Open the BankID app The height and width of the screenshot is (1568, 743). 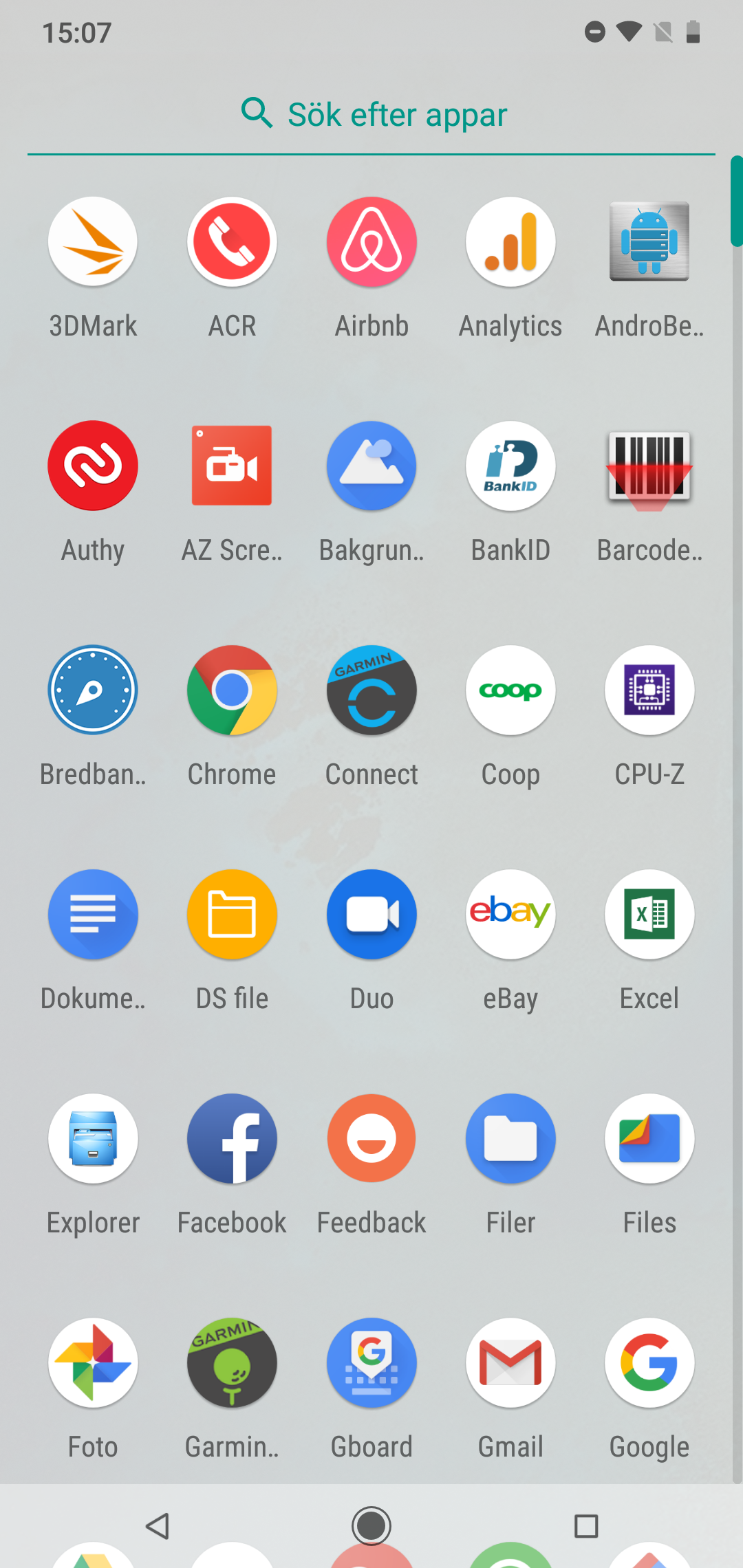(x=510, y=466)
